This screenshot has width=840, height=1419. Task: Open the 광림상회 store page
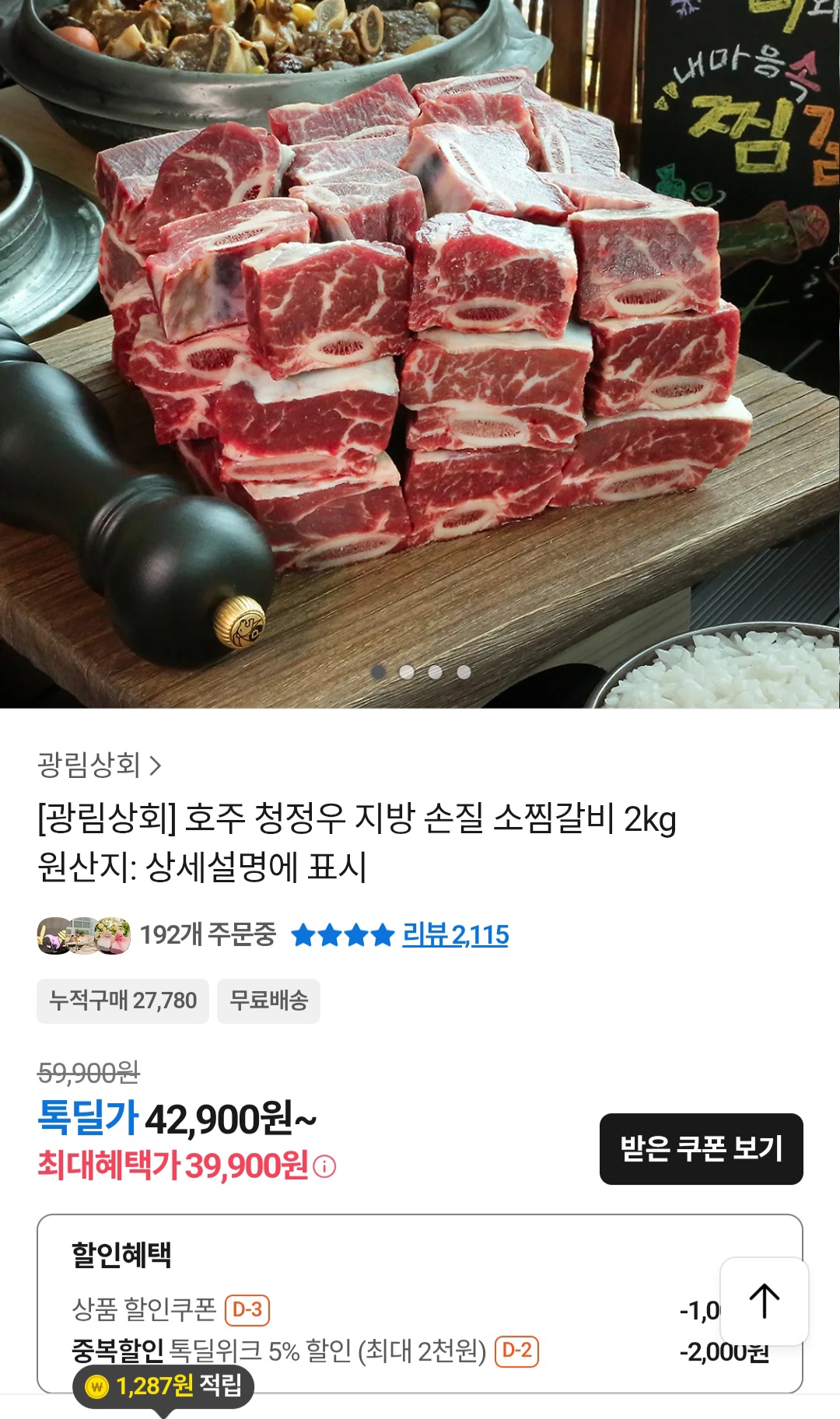[x=99, y=766]
